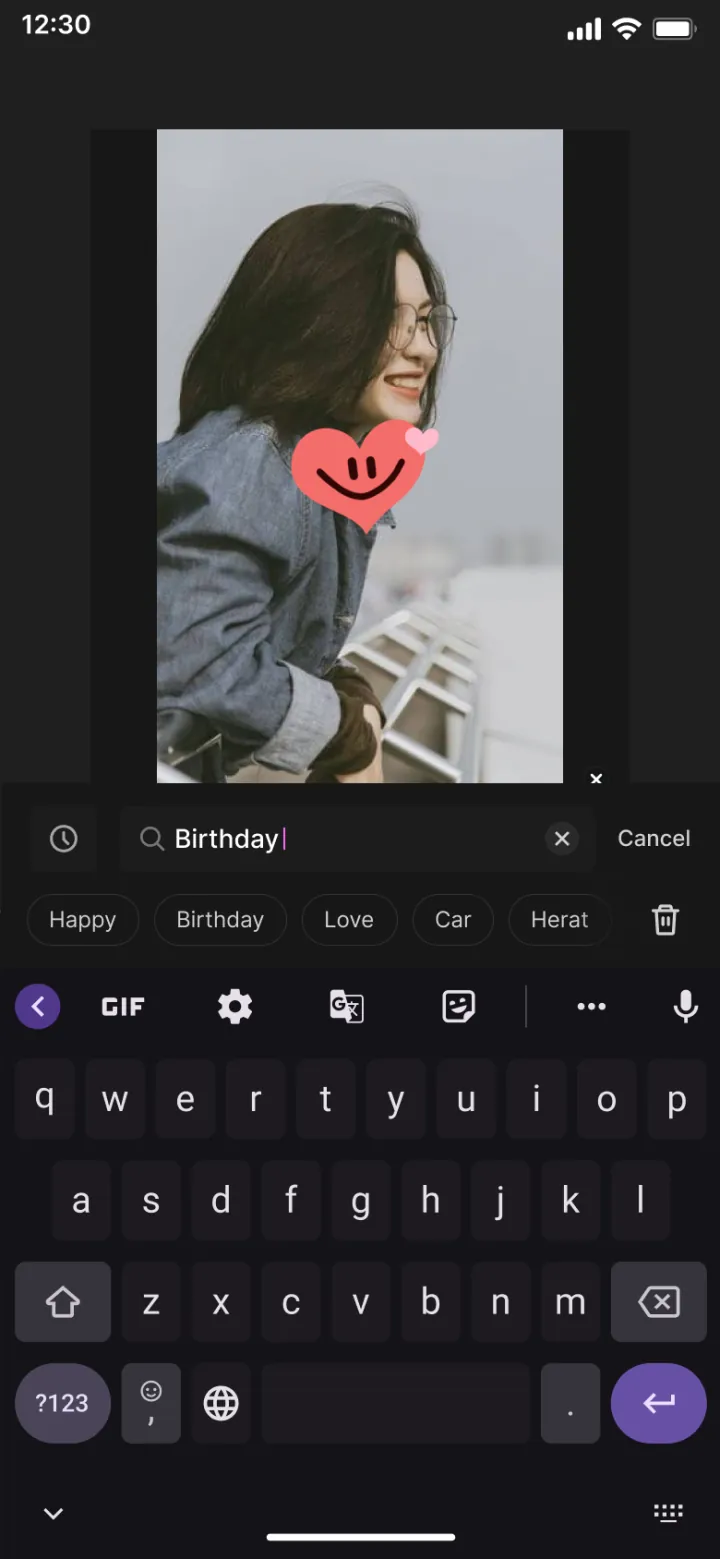Pick the Herat suggestion chip

(x=560, y=920)
